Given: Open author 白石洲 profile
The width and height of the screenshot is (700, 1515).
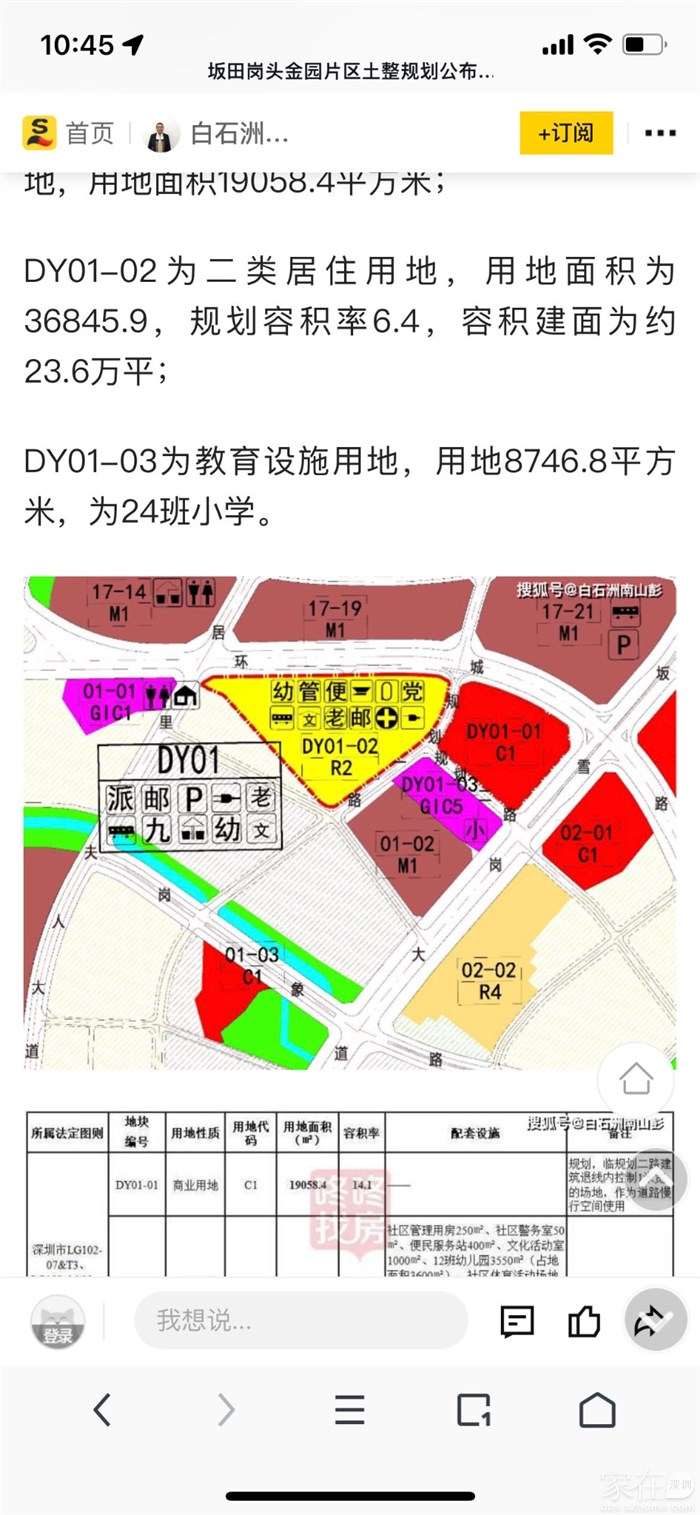Looking at the screenshot, I should [x=220, y=134].
